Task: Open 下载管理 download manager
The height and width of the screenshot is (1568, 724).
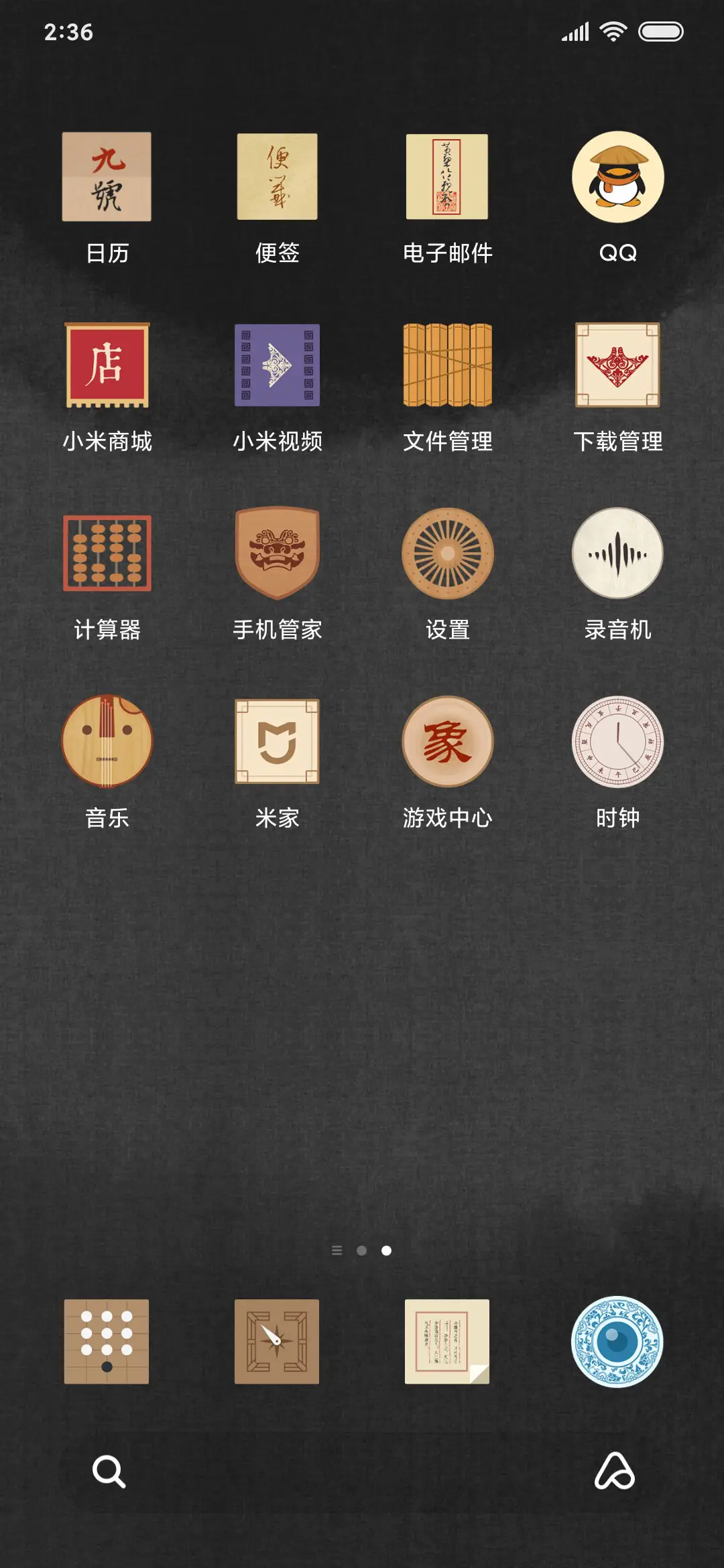Action: [x=617, y=367]
